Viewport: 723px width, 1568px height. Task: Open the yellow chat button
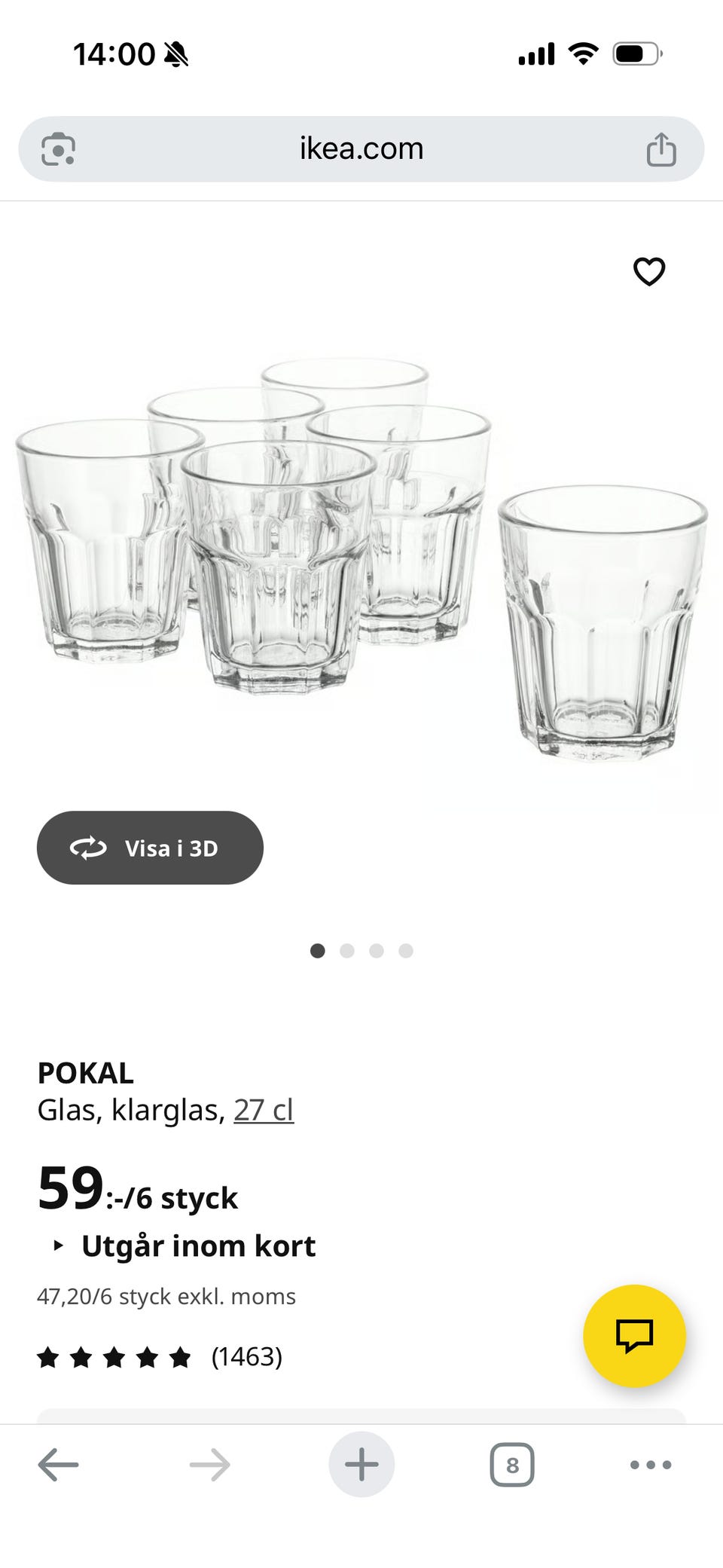click(634, 1335)
